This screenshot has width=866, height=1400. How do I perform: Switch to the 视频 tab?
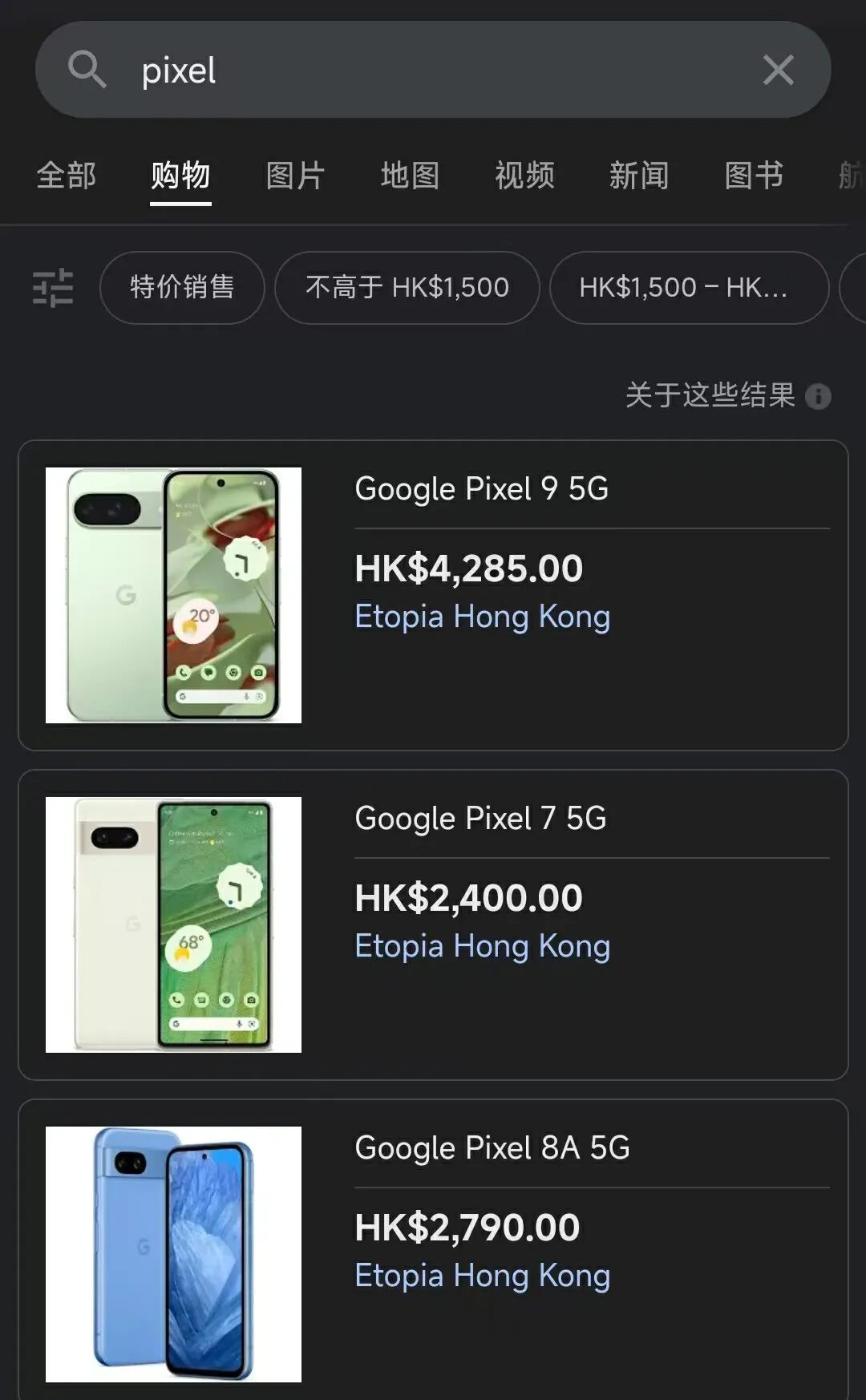coord(524,176)
